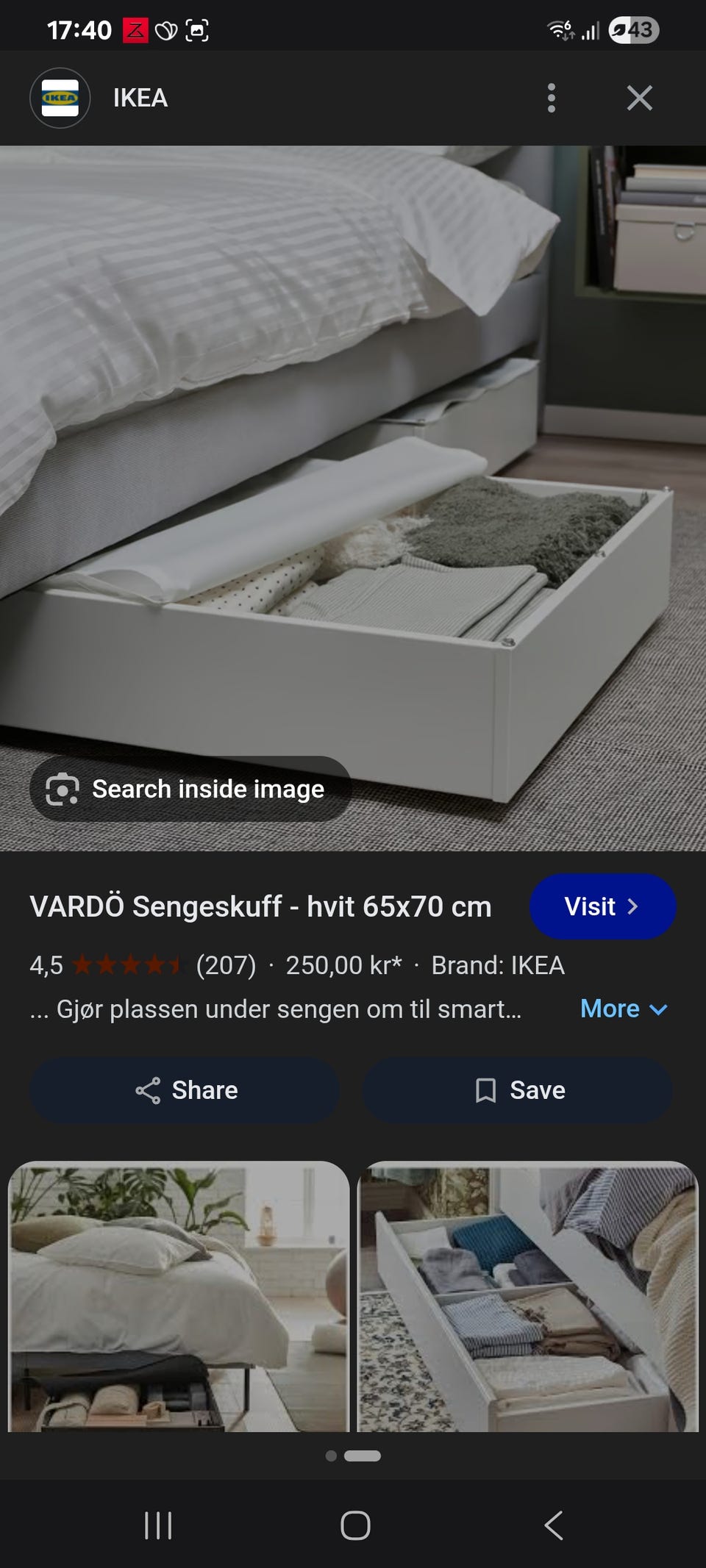Open the related open drawer image
This screenshot has height=1568, width=706.
(x=527, y=1296)
